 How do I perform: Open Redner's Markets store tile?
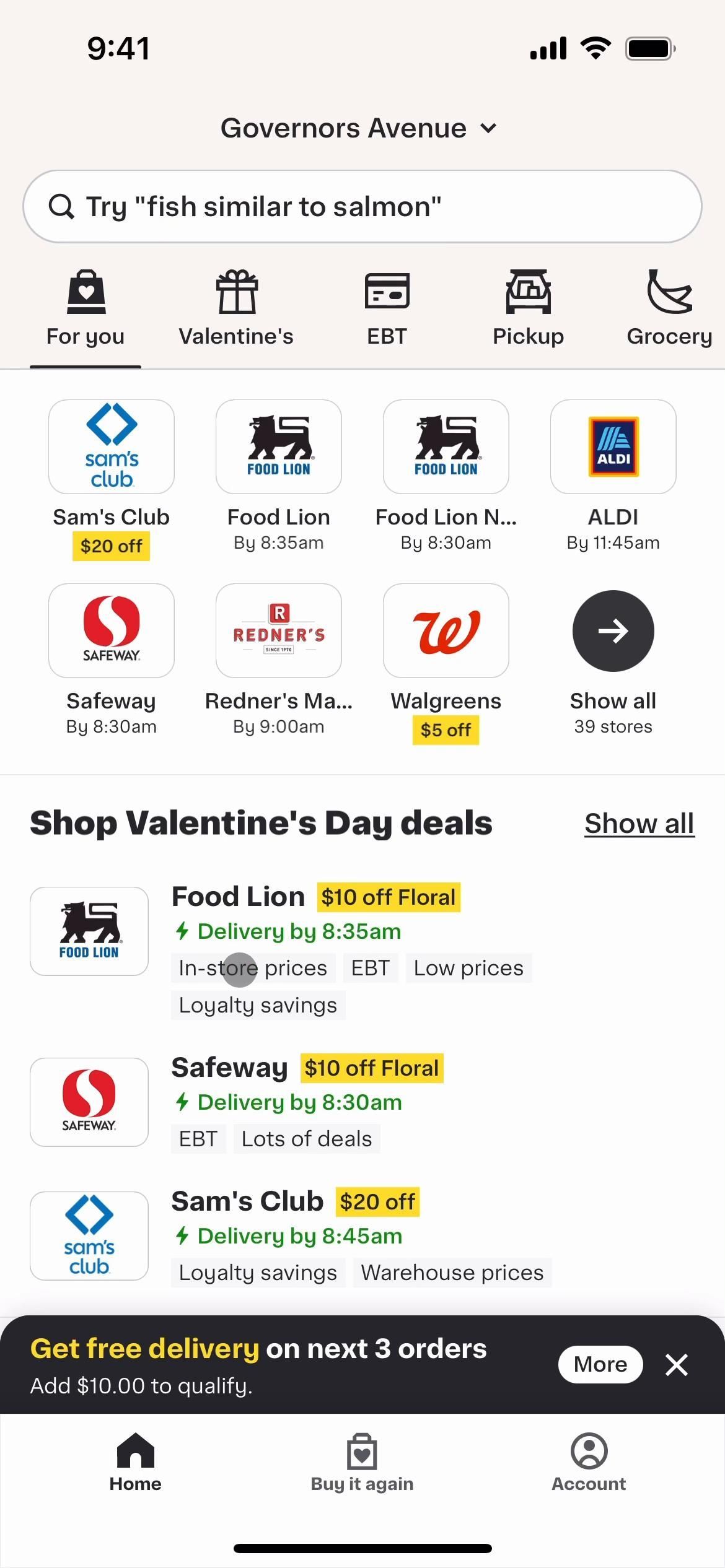(x=279, y=630)
